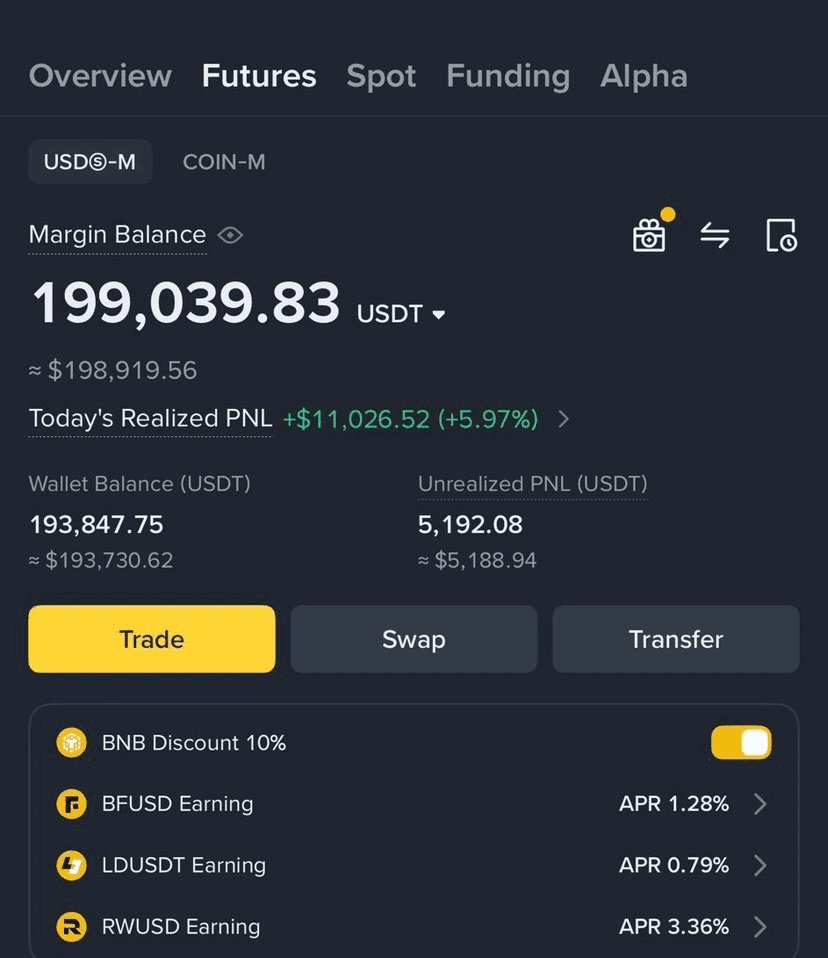Image resolution: width=828 pixels, height=958 pixels.
Task: Change the USDT currency dropdown
Action: pos(401,314)
